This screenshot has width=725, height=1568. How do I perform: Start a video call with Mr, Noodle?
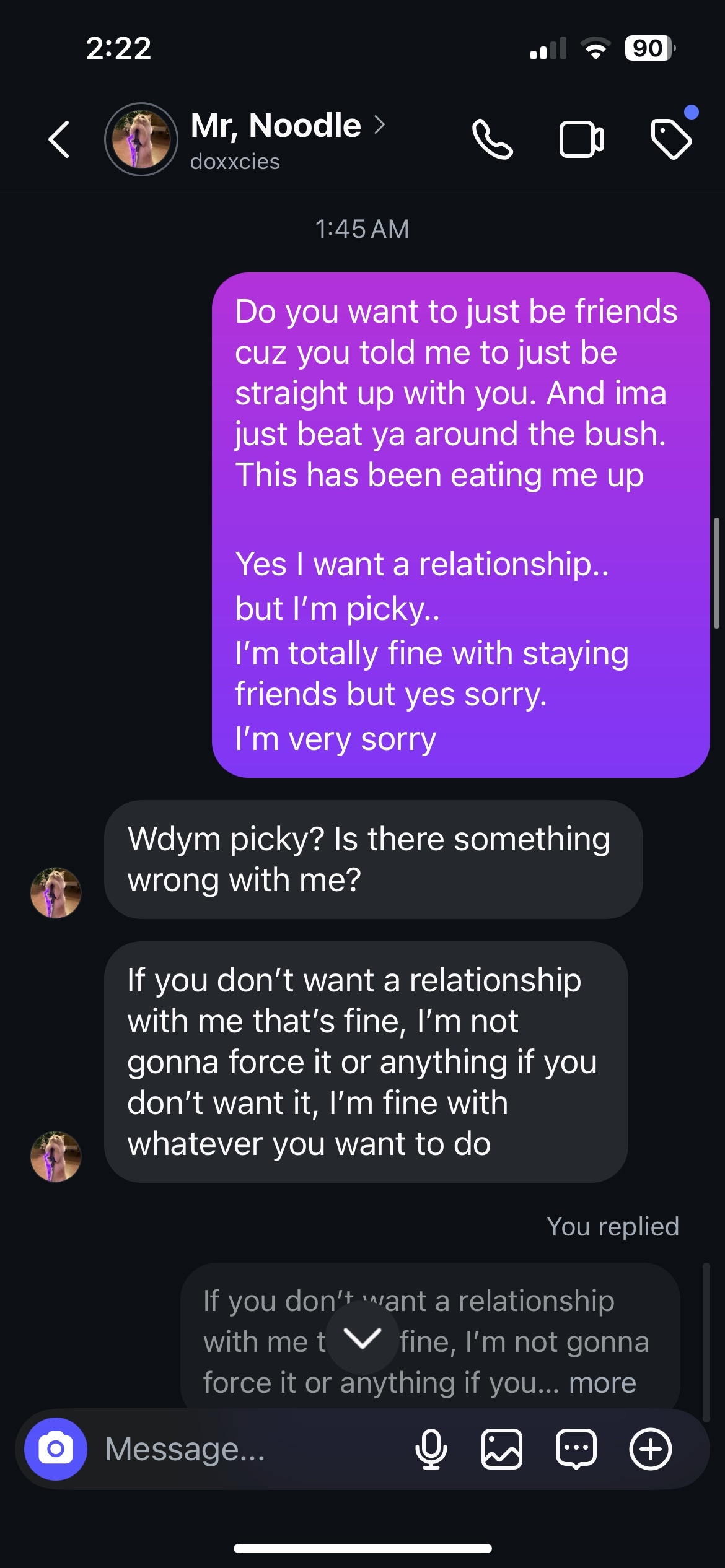tap(581, 139)
